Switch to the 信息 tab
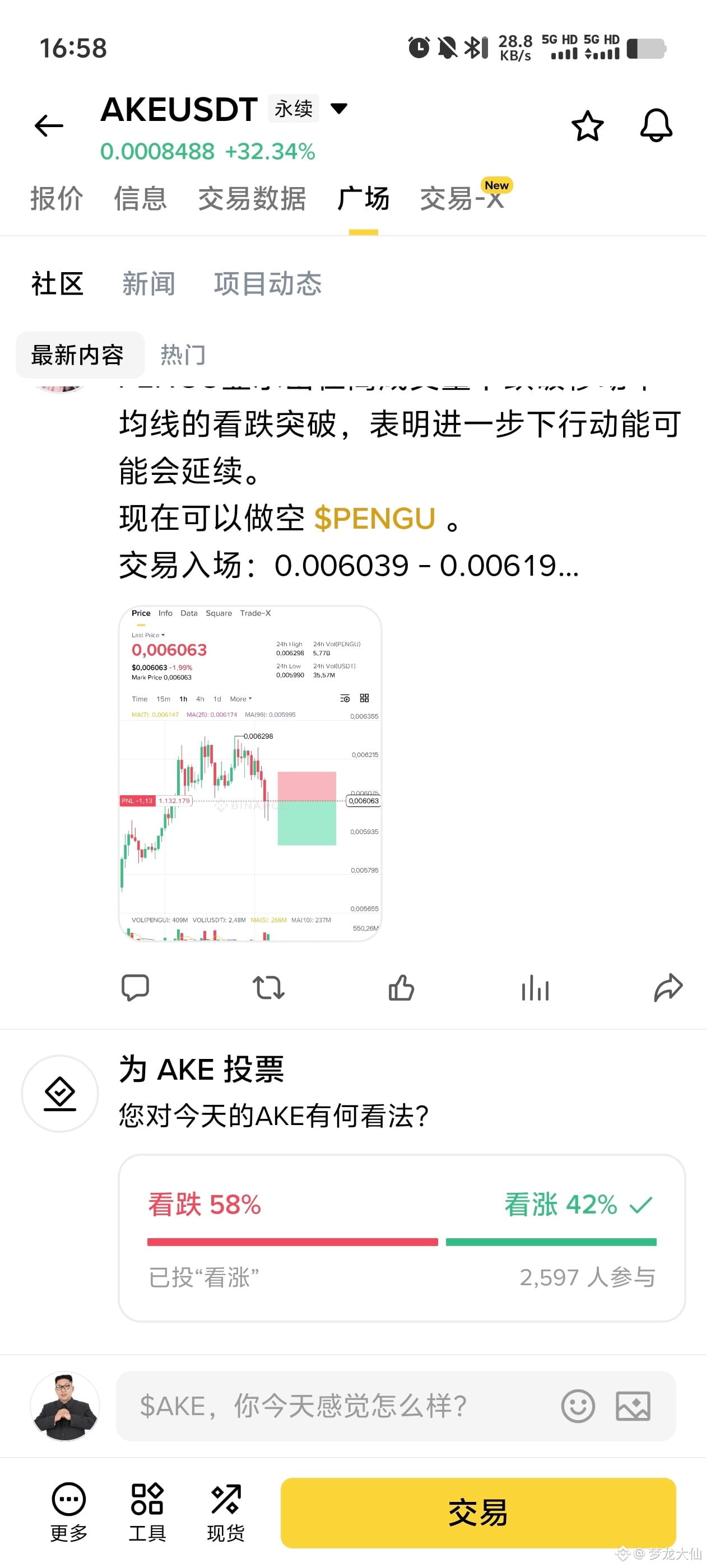Image resolution: width=706 pixels, height=1568 pixels. [140, 198]
